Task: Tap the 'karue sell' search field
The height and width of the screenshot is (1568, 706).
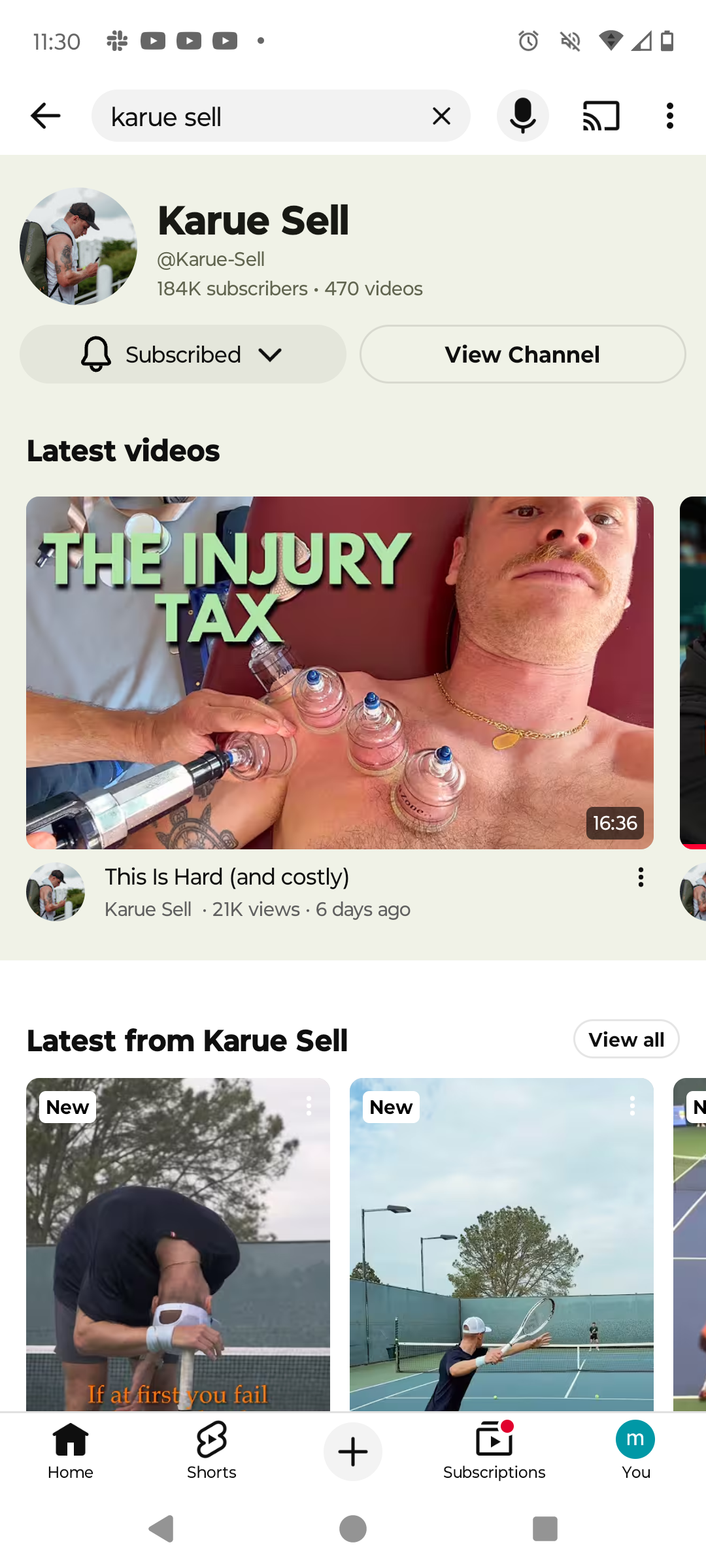Action: coord(261,116)
